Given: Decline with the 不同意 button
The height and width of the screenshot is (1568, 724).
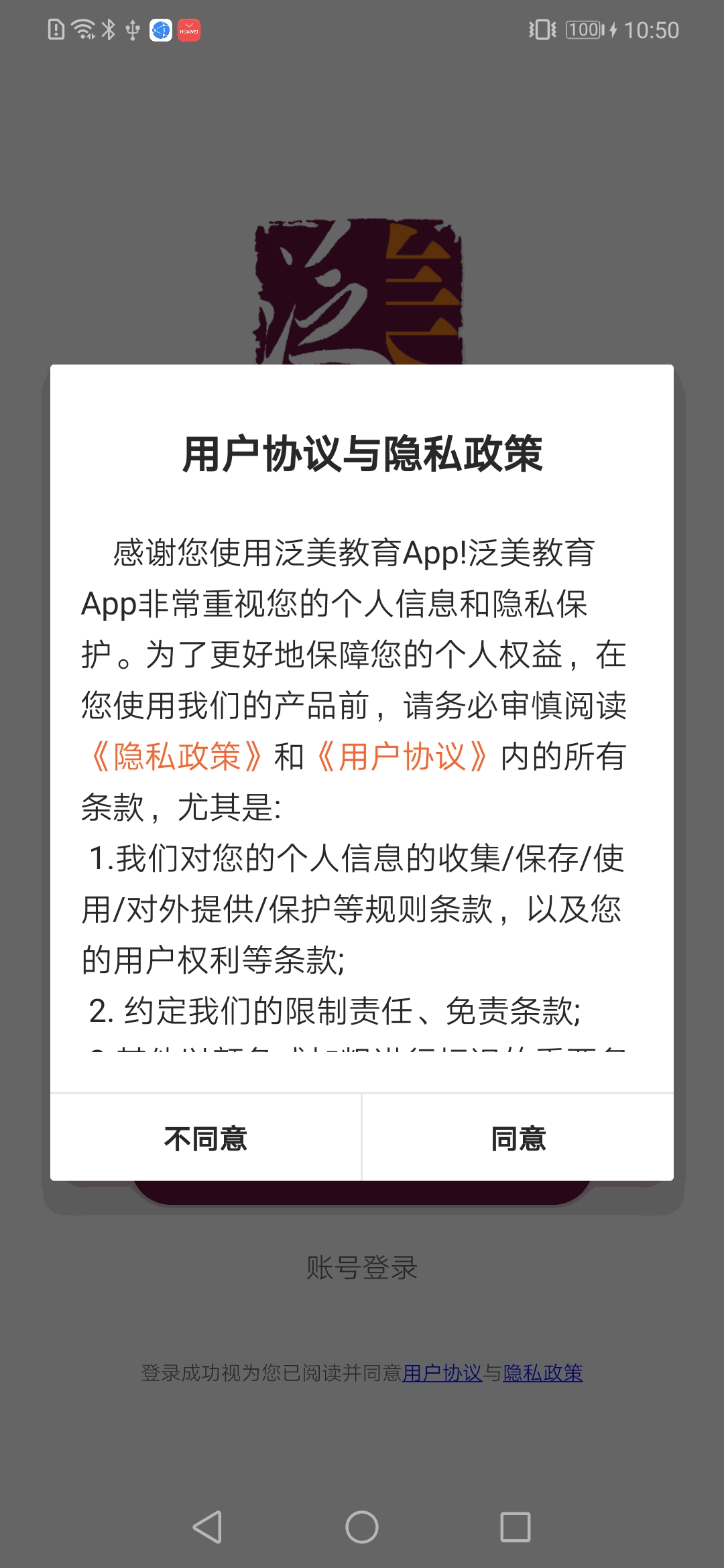Looking at the screenshot, I should point(206,1138).
